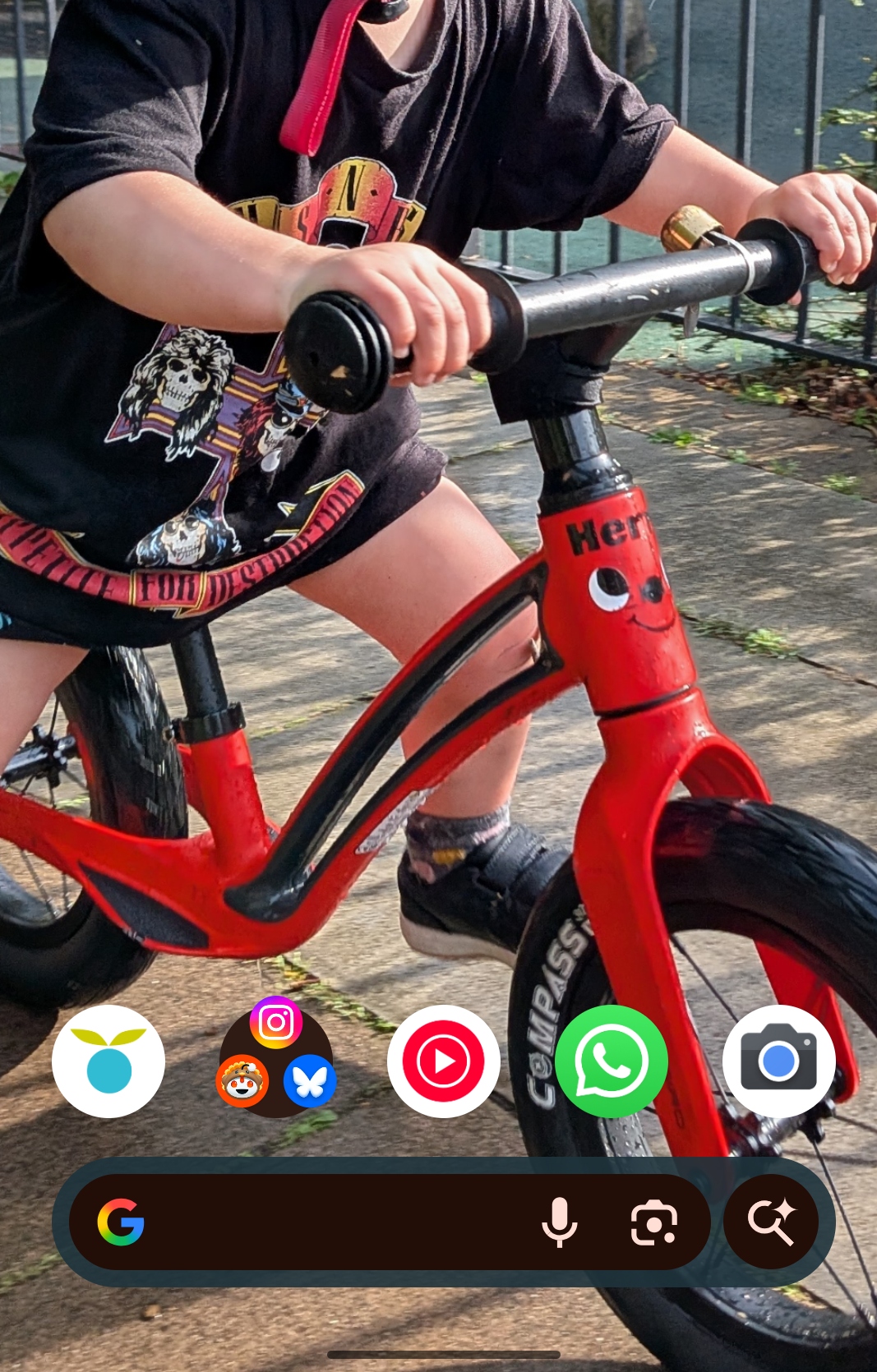Launch the Camera app
Image resolution: width=877 pixels, height=1372 pixels.
pyautogui.click(x=778, y=1061)
